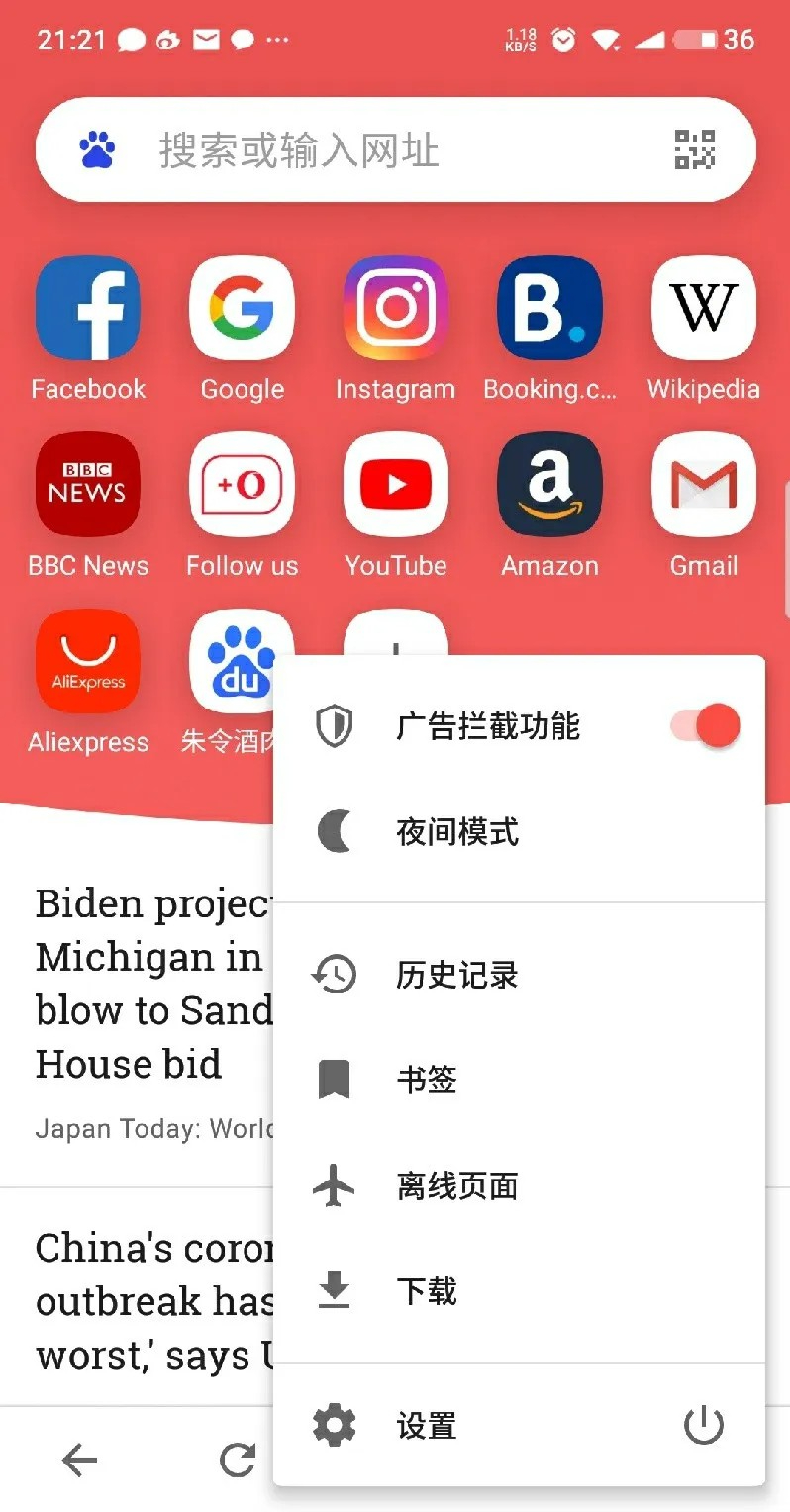The width and height of the screenshot is (790, 1512).
Task: Launch YouTube from the speed dial
Action: (x=396, y=484)
